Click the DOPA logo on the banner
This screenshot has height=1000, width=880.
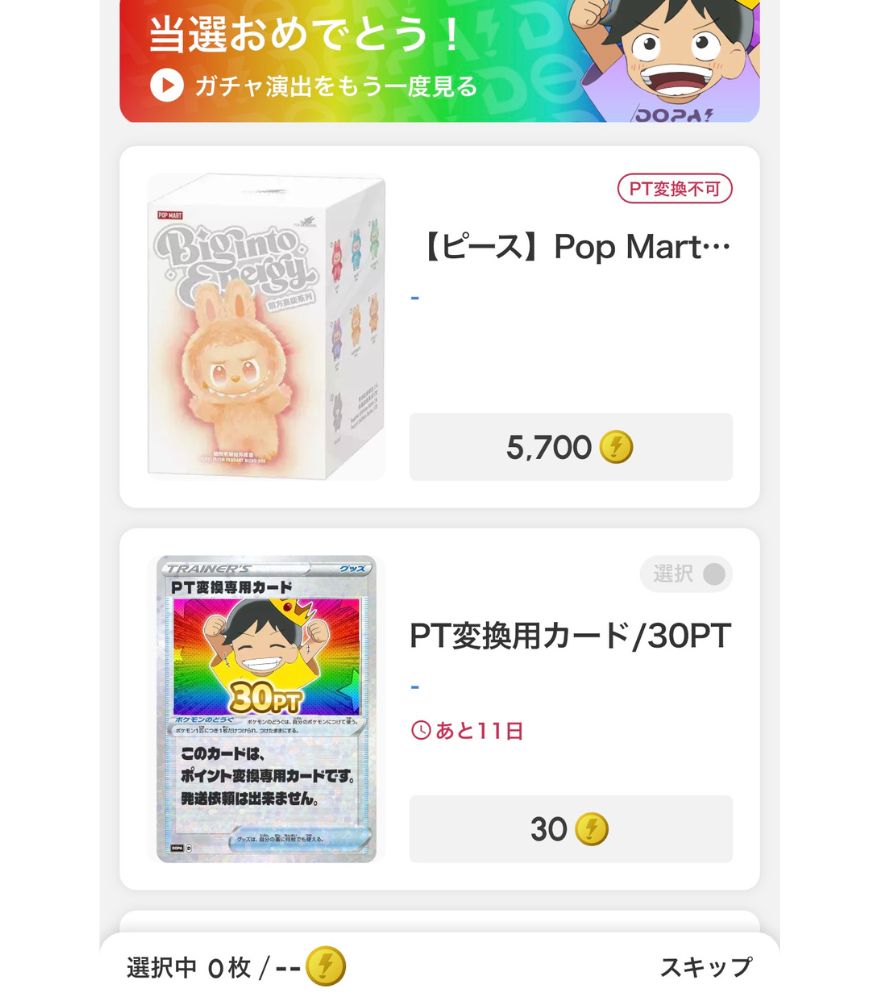672,114
